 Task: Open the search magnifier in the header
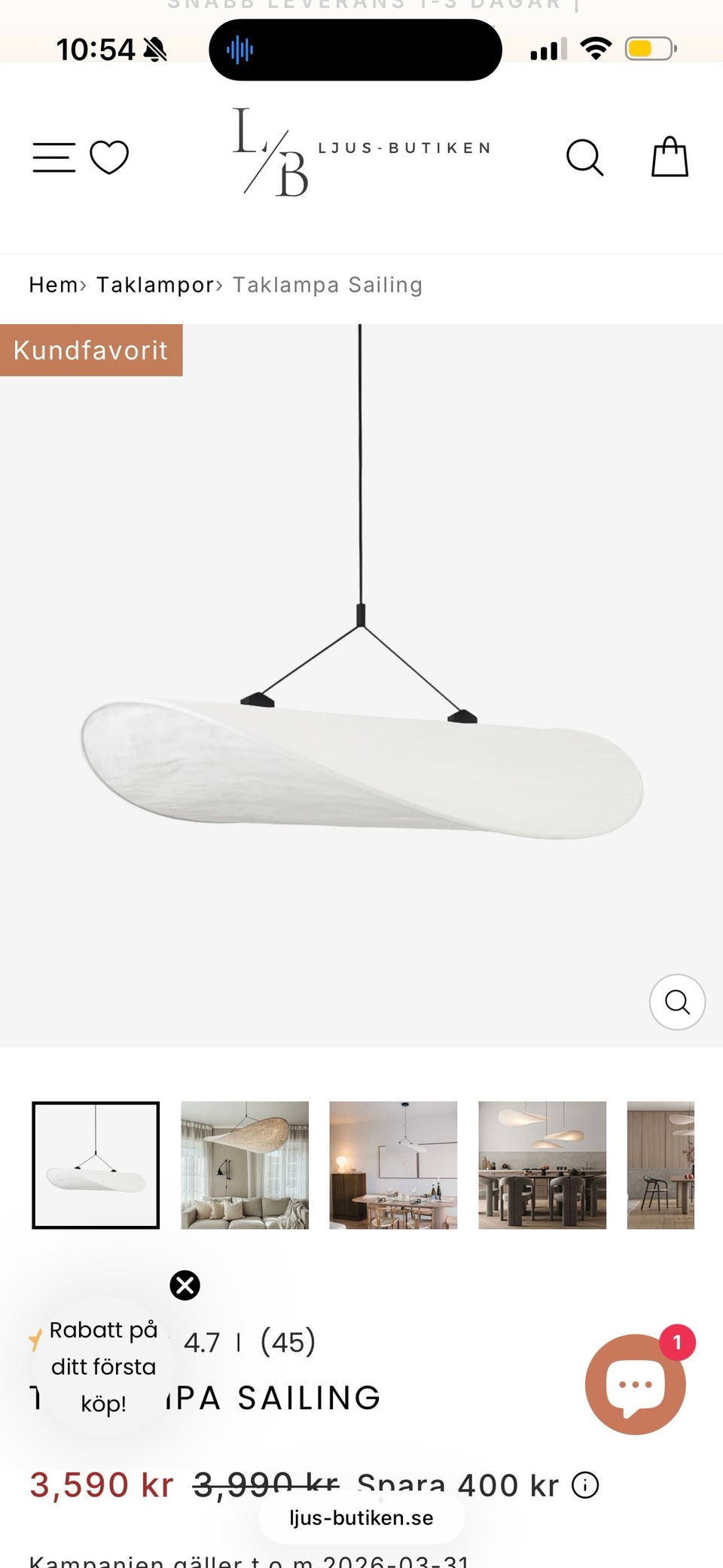point(584,157)
